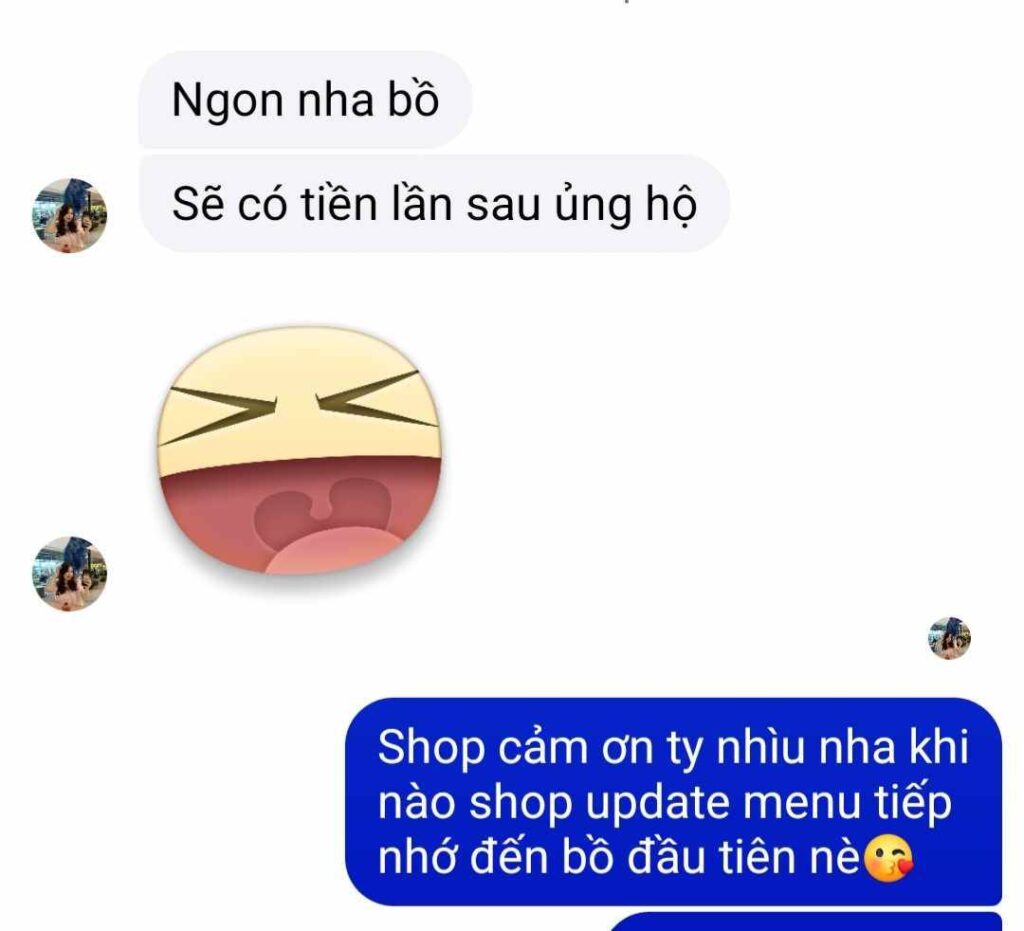Open sender's avatar beside the laughing sticker

coord(69,574)
